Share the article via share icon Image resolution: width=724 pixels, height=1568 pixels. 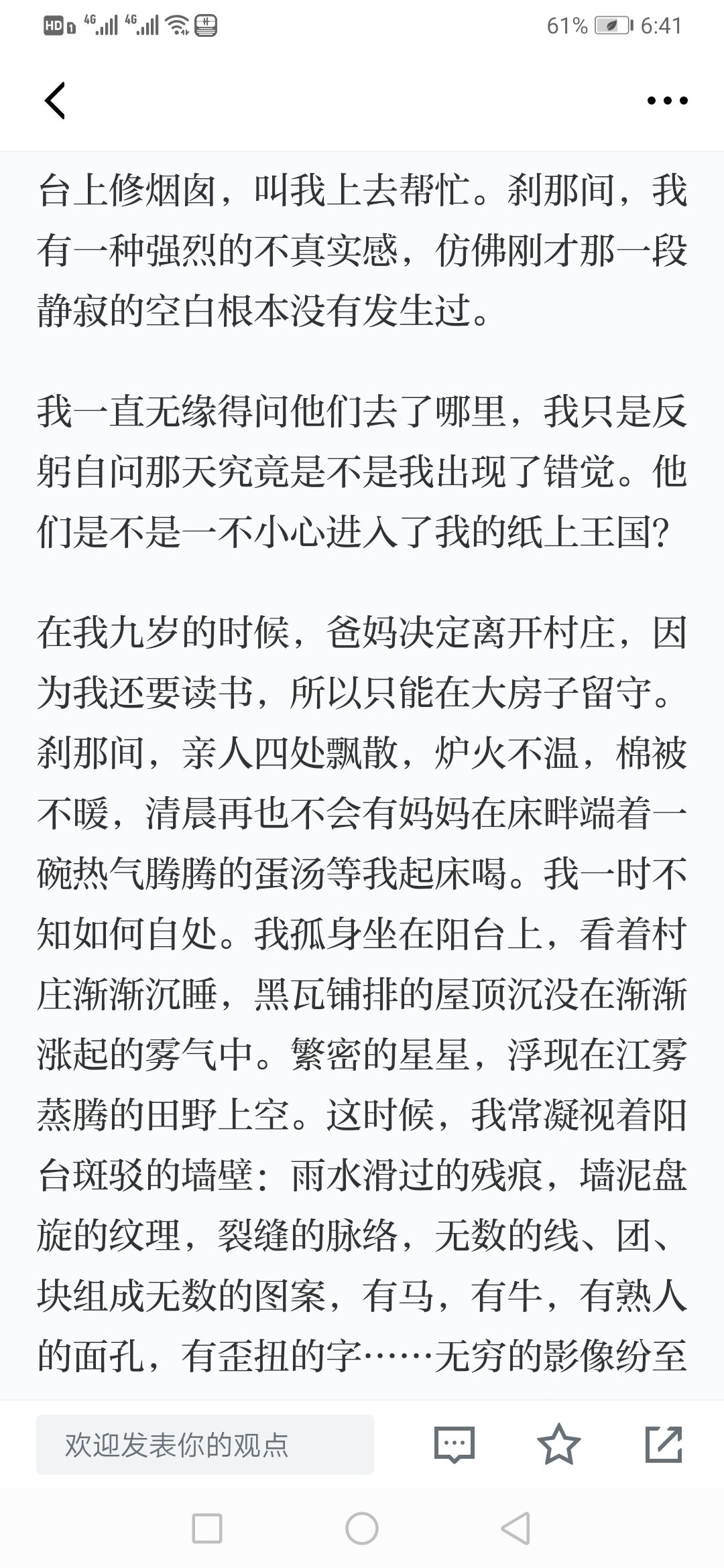[664, 1444]
